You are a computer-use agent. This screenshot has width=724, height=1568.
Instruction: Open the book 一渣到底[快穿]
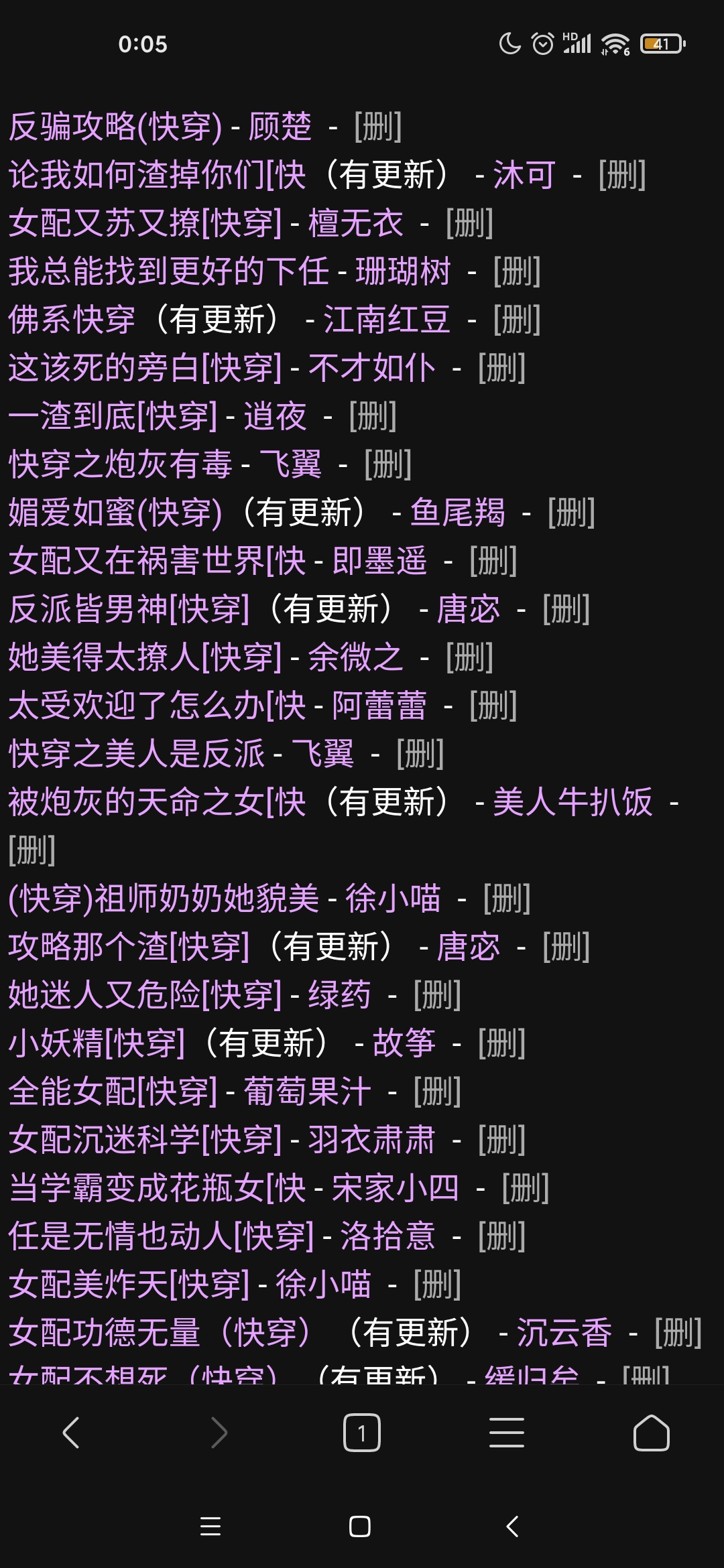(113, 416)
